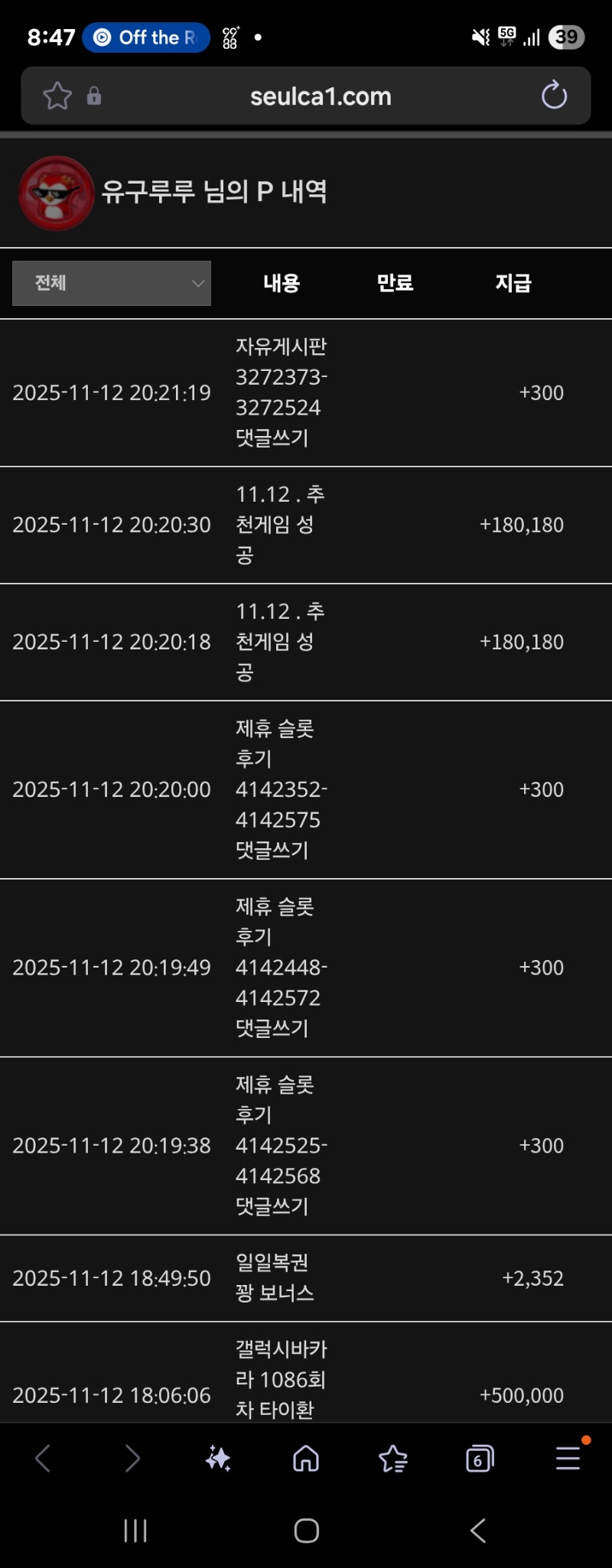
Task: Open bookmarks from the bottom toolbar star
Action: click(x=392, y=1458)
